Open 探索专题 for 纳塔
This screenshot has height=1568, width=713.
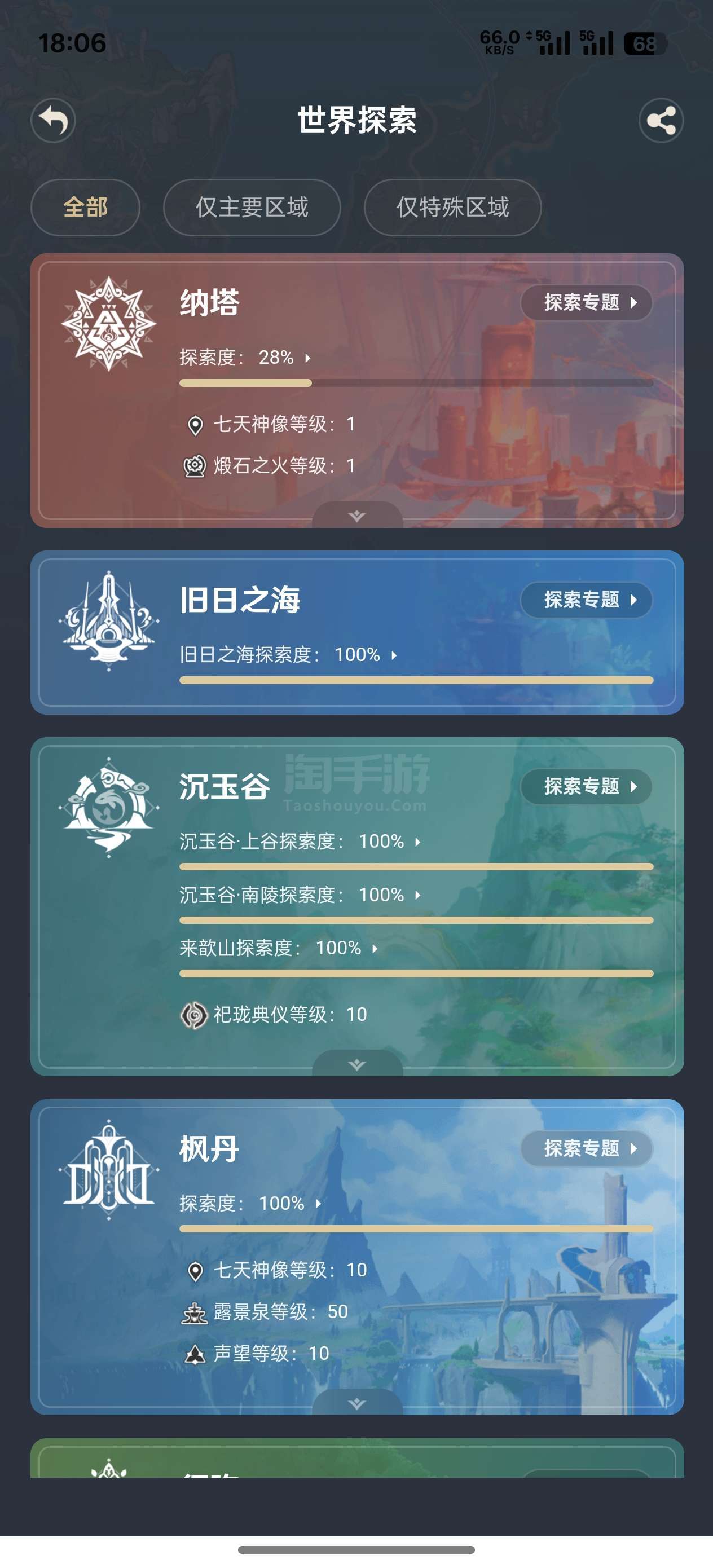pyautogui.click(x=586, y=302)
